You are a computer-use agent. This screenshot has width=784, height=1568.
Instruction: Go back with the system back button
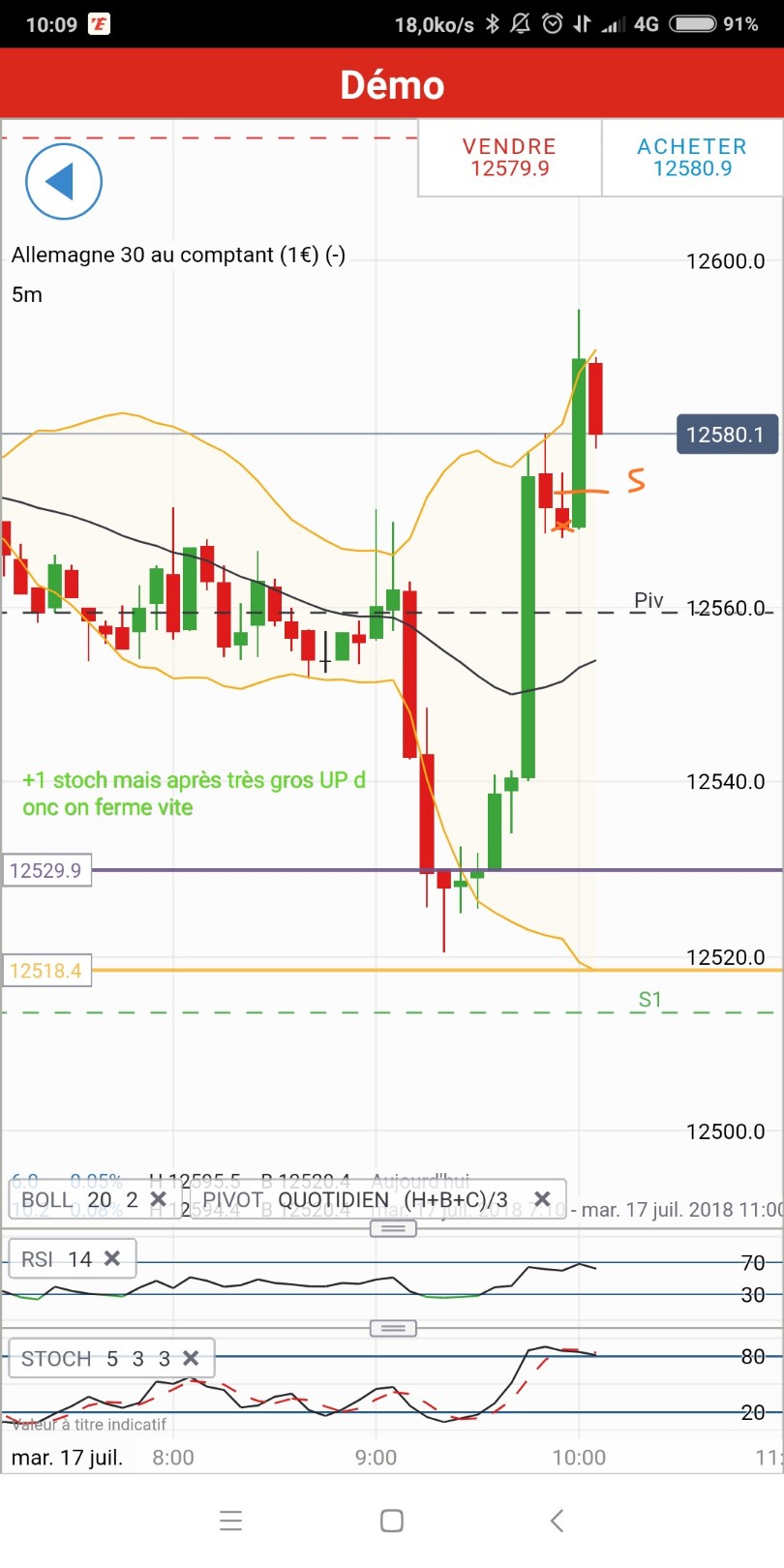557,1521
